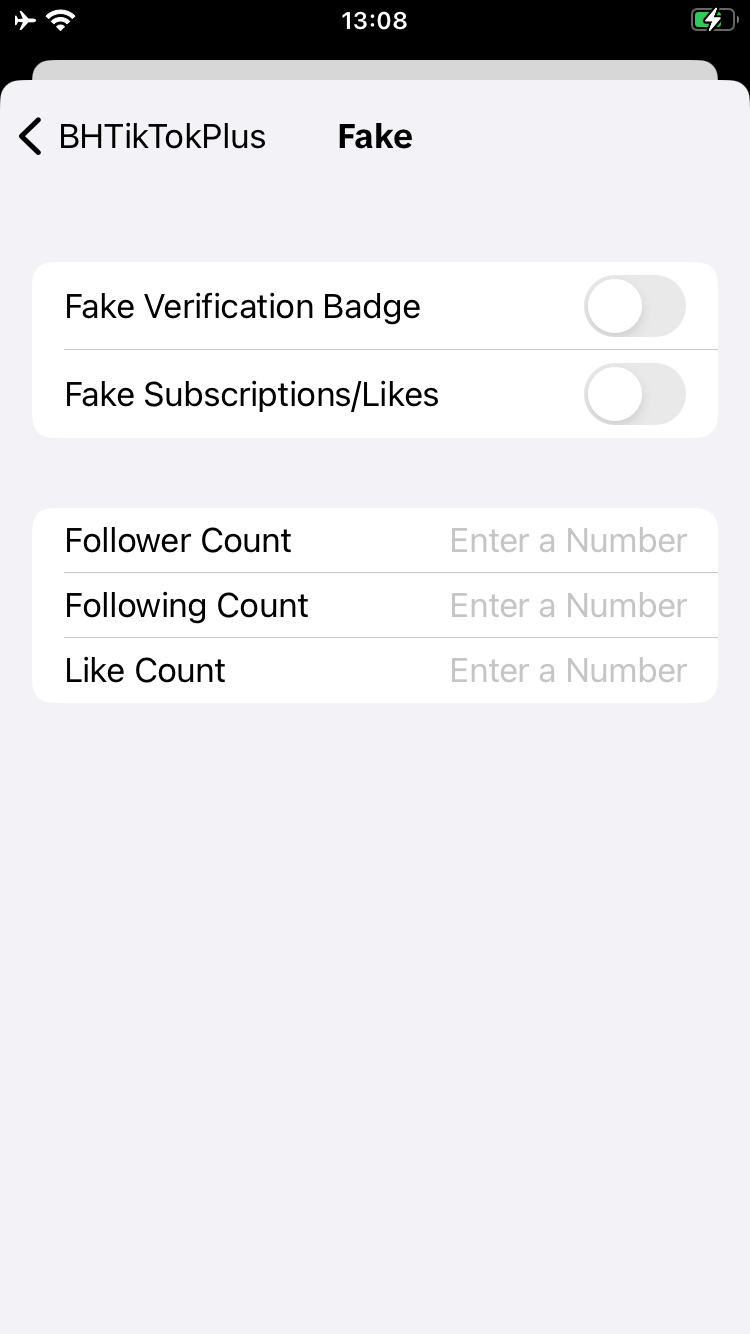The image size is (750, 1334).
Task: Turn on Fake Subscriptions/Likes switch
Action: click(x=635, y=394)
